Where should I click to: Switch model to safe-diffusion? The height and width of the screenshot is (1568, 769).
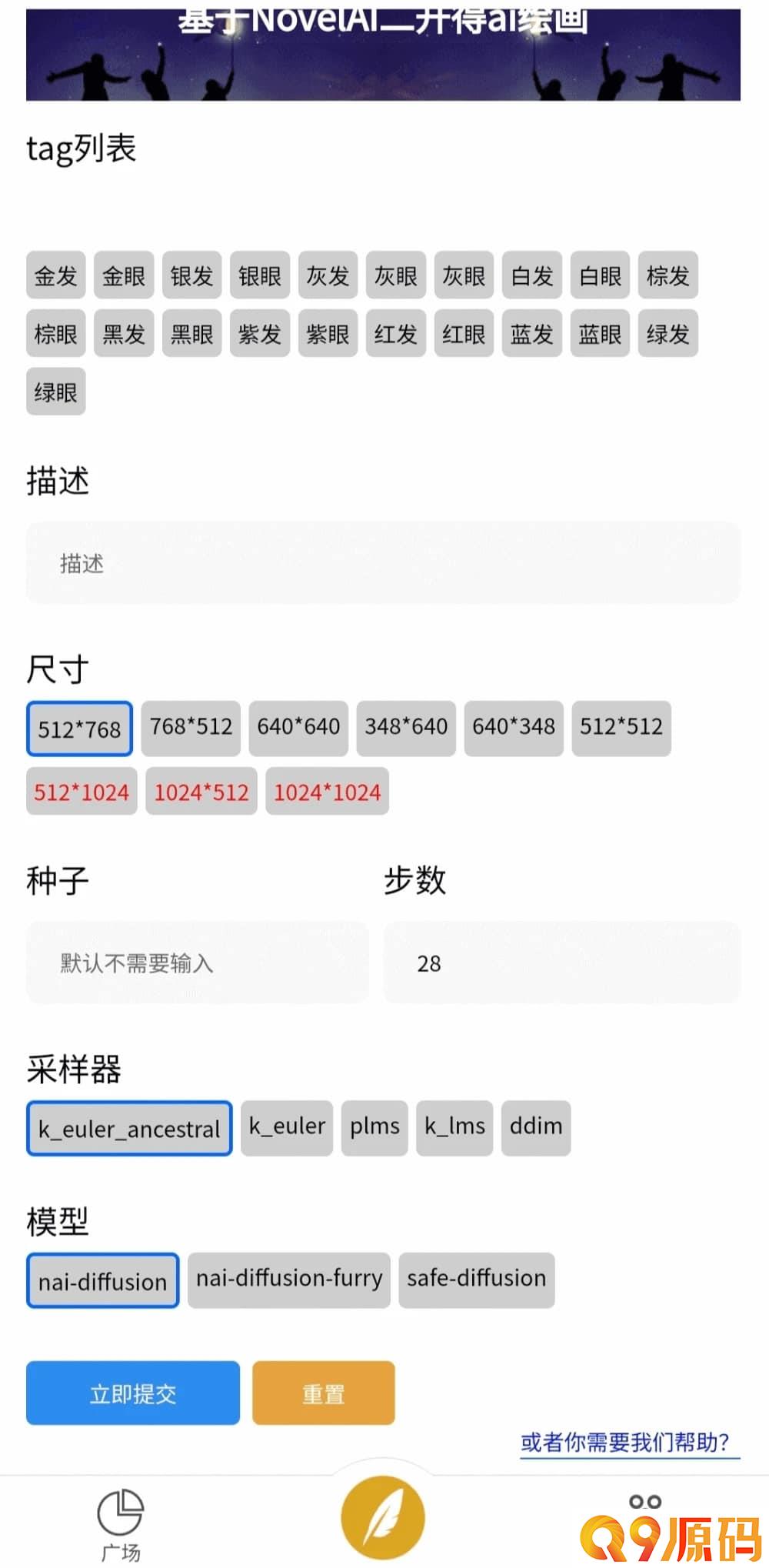click(477, 1279)
